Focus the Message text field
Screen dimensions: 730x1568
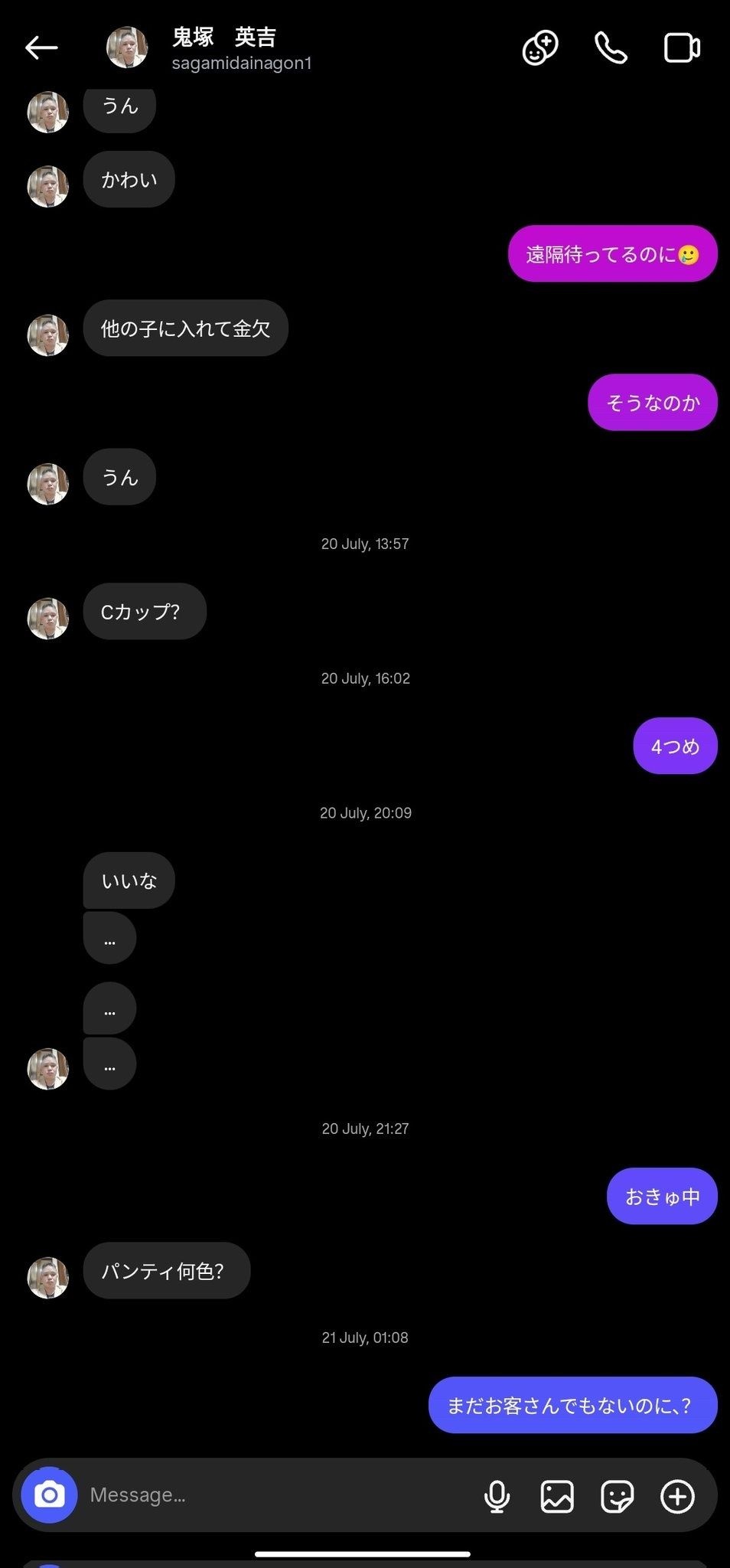click(275, 1494)
